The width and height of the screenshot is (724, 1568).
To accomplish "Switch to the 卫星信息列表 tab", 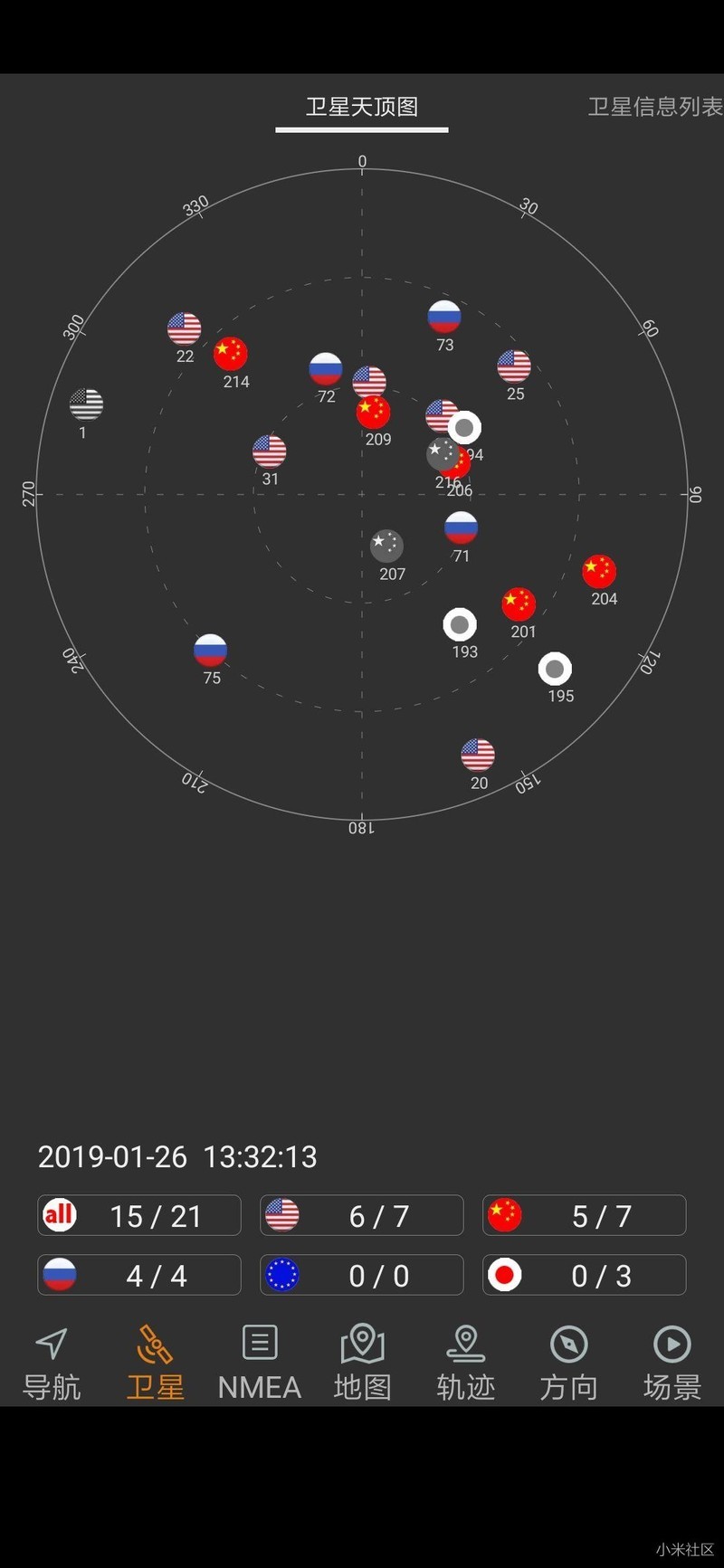I will [x=655, y=107].
